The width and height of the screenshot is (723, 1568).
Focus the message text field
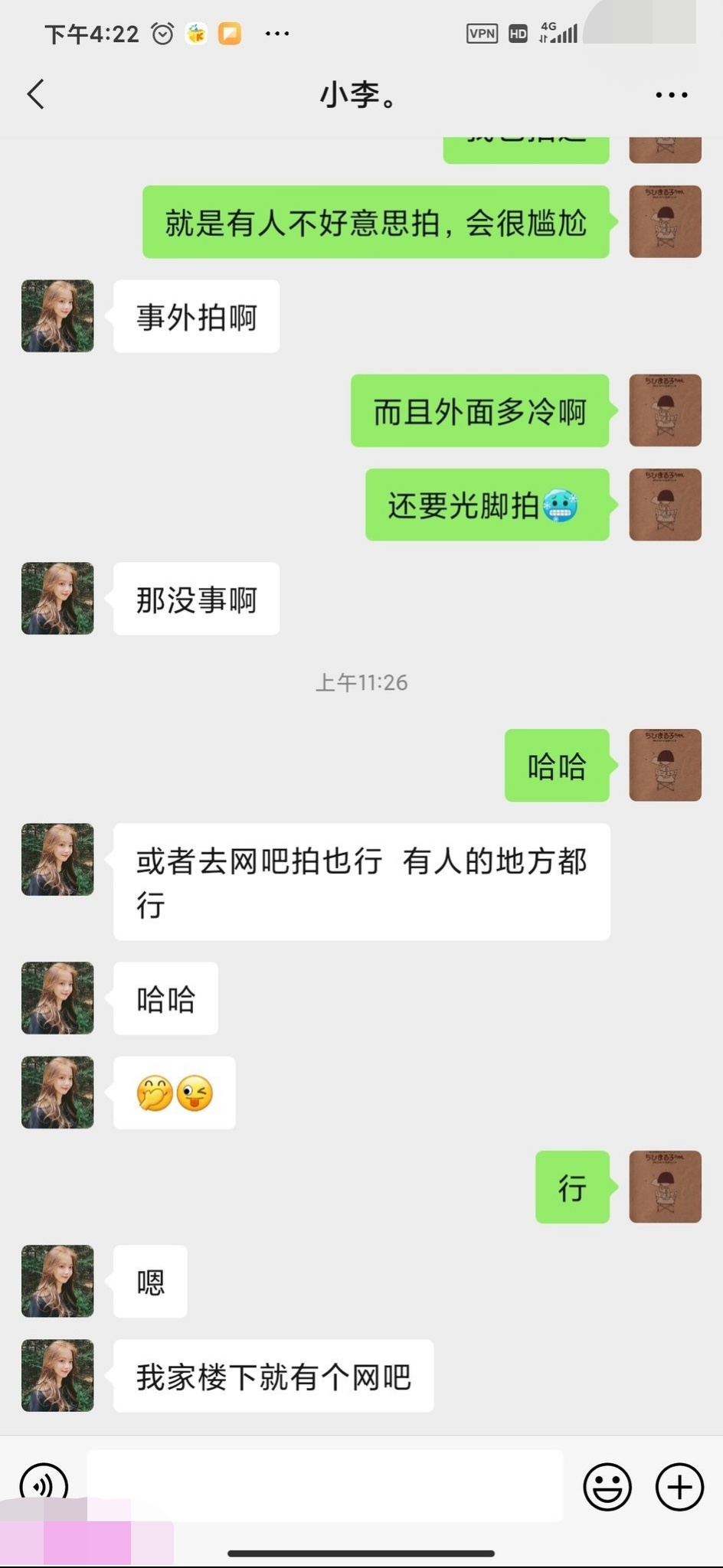325,1485
